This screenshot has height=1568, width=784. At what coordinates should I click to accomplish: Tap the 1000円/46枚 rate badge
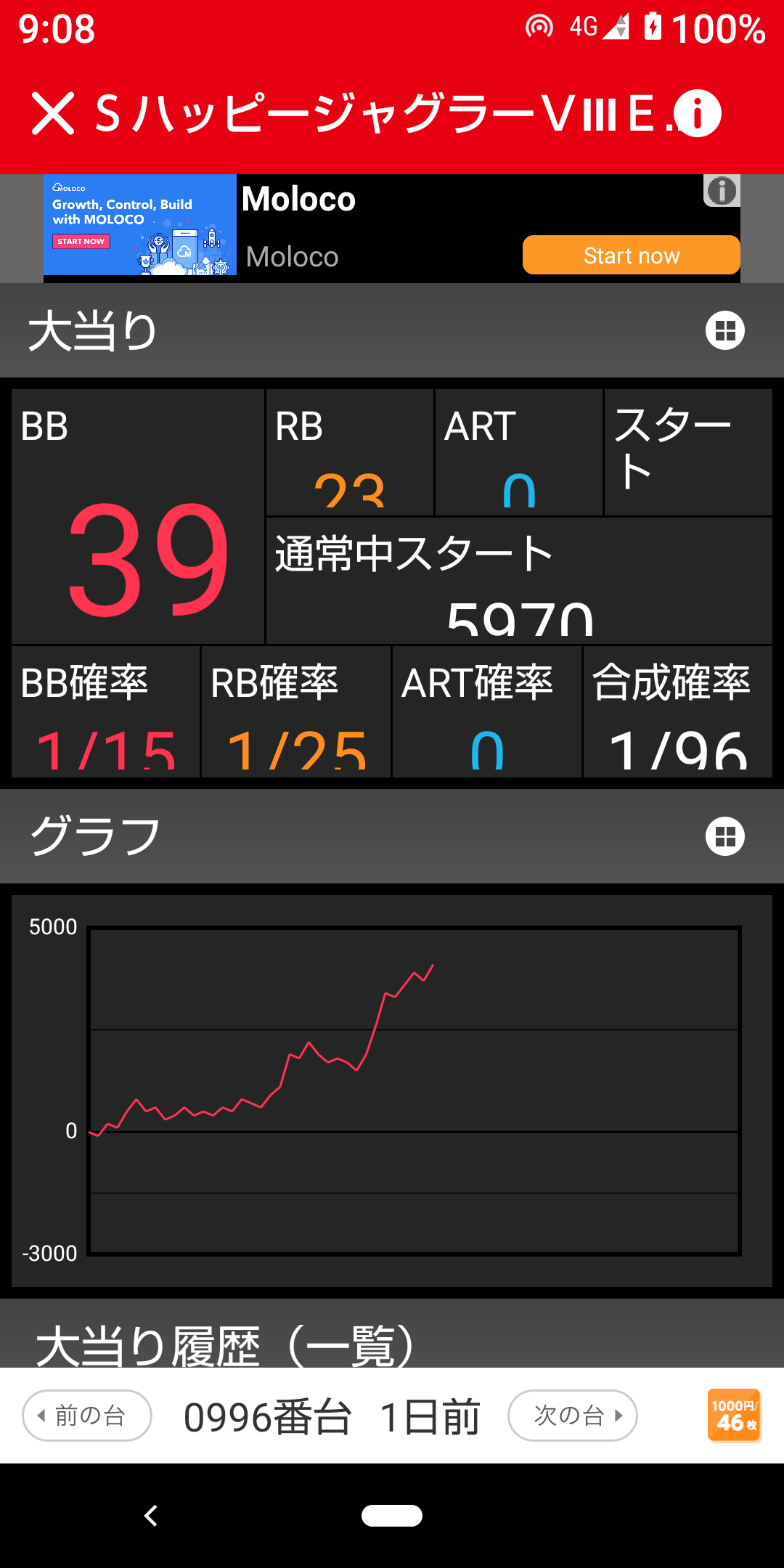[x=734, y=1415]
